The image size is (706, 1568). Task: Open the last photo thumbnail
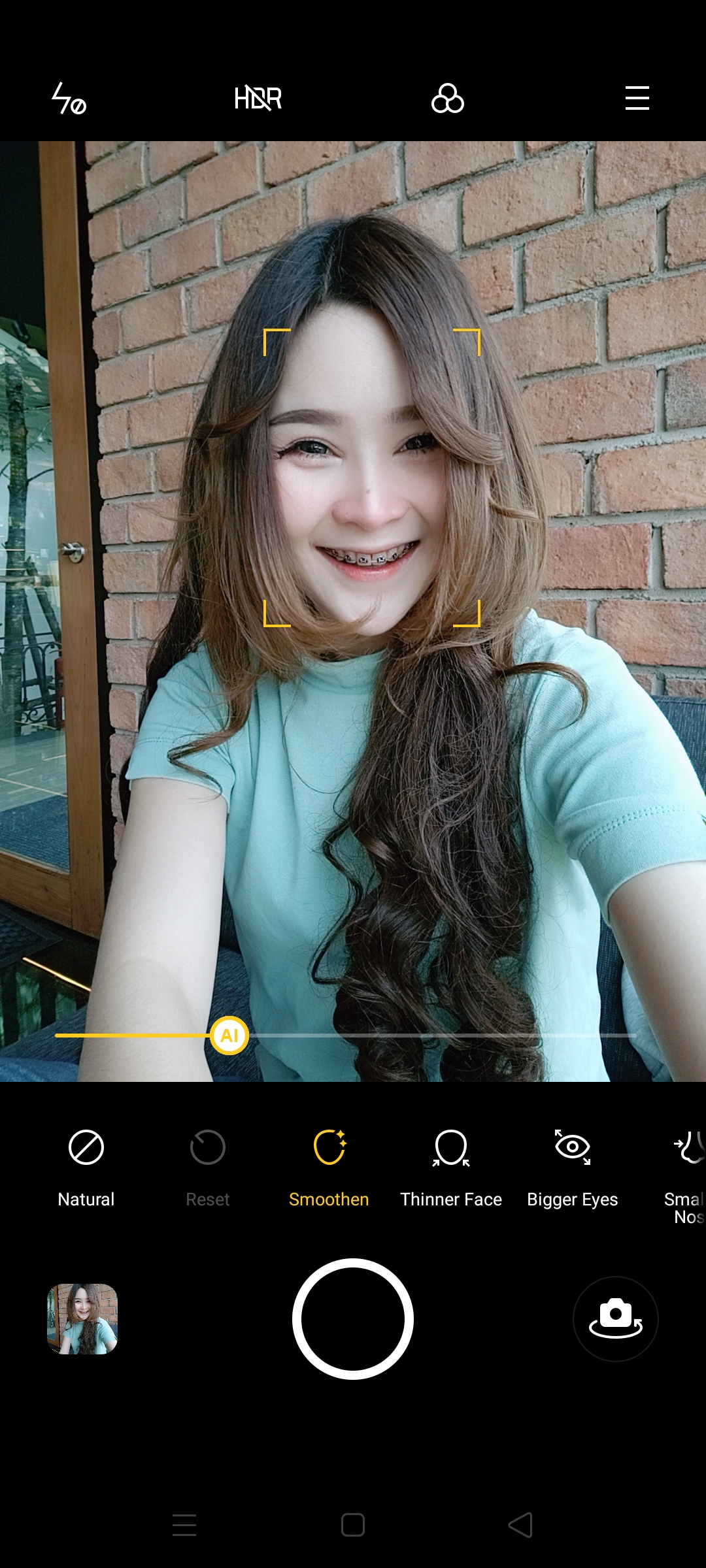click(x=82, y=1319)
